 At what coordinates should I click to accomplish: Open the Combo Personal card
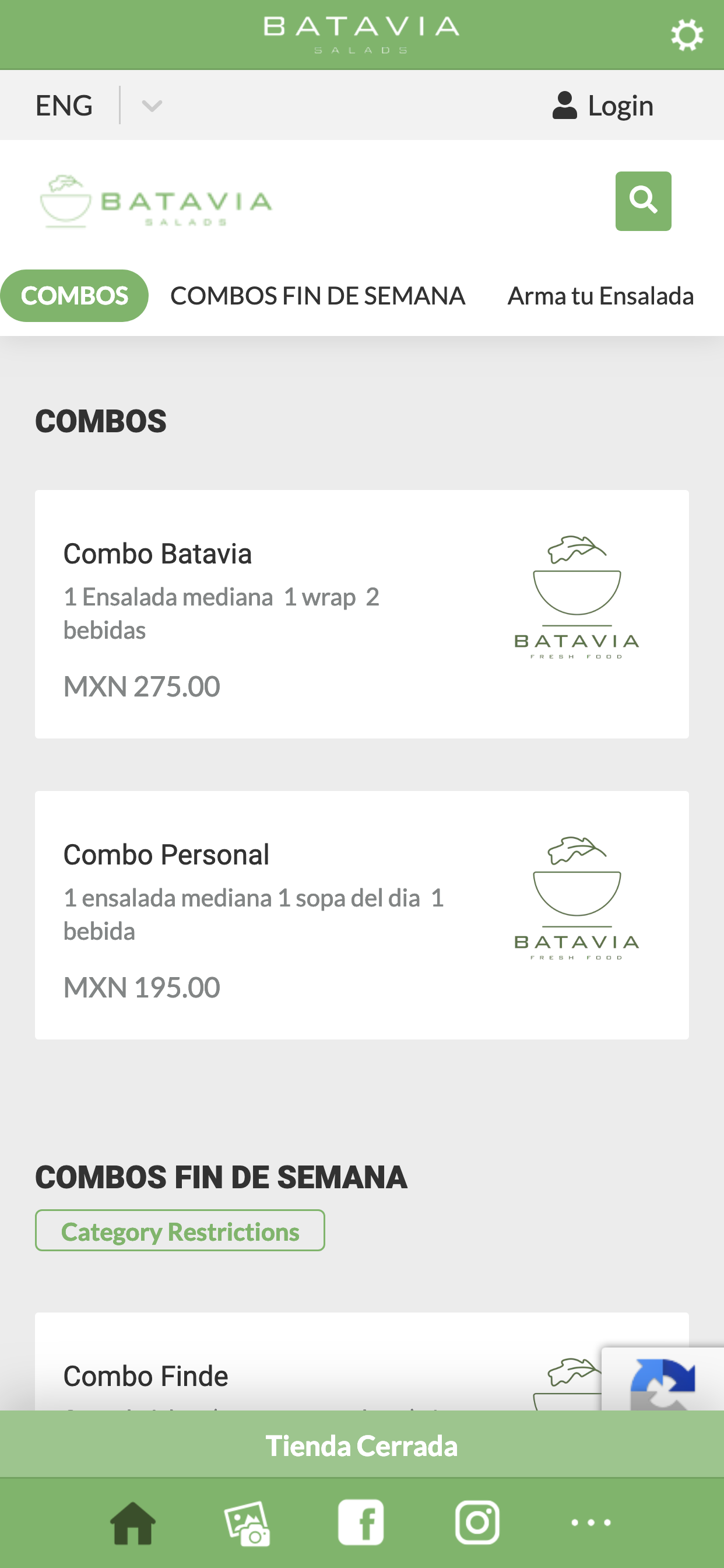(x=362, y=915)
